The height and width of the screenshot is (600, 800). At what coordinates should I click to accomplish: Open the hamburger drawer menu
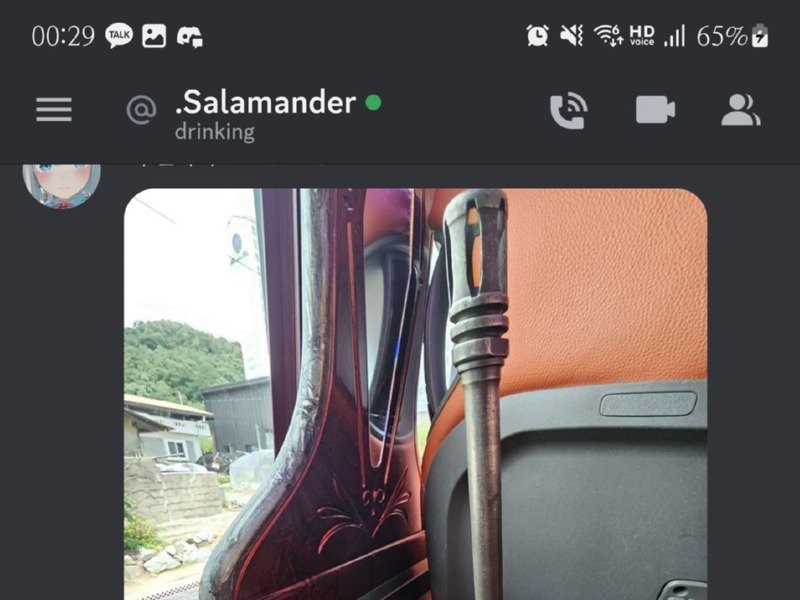tap(54, 109)
